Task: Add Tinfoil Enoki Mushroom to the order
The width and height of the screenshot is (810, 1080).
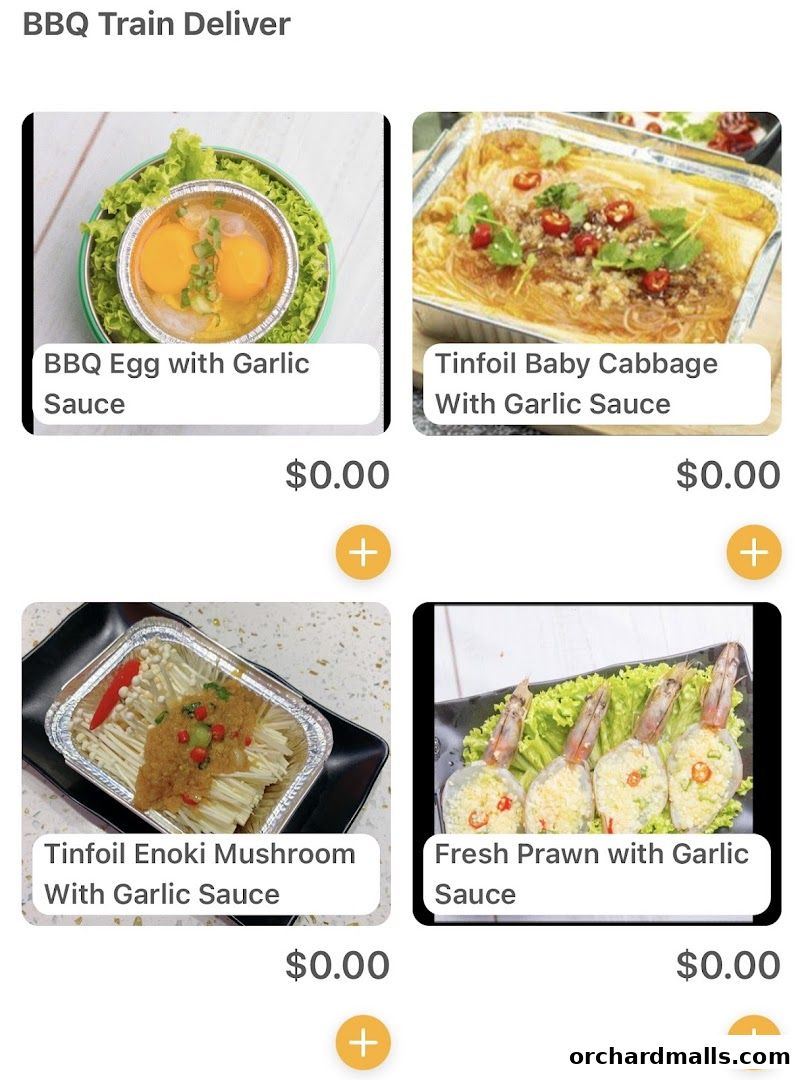Action: coord(363,1042)
